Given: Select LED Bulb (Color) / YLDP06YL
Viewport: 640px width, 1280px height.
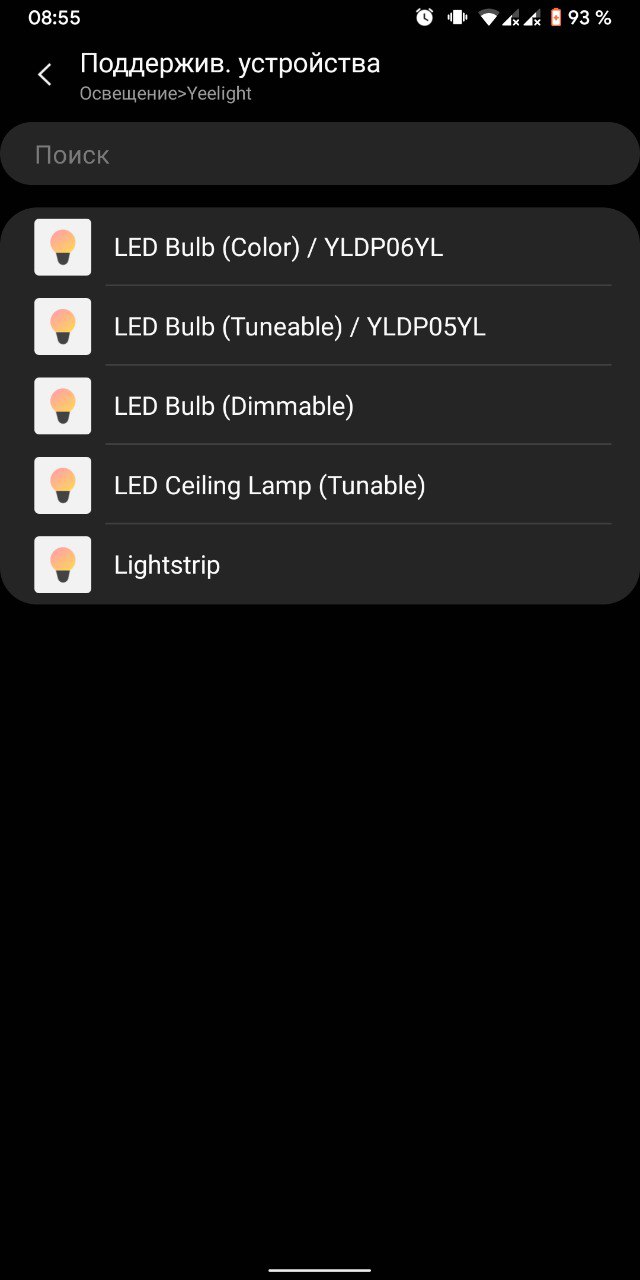Looking at the screenshot, I should coord(320,247).
